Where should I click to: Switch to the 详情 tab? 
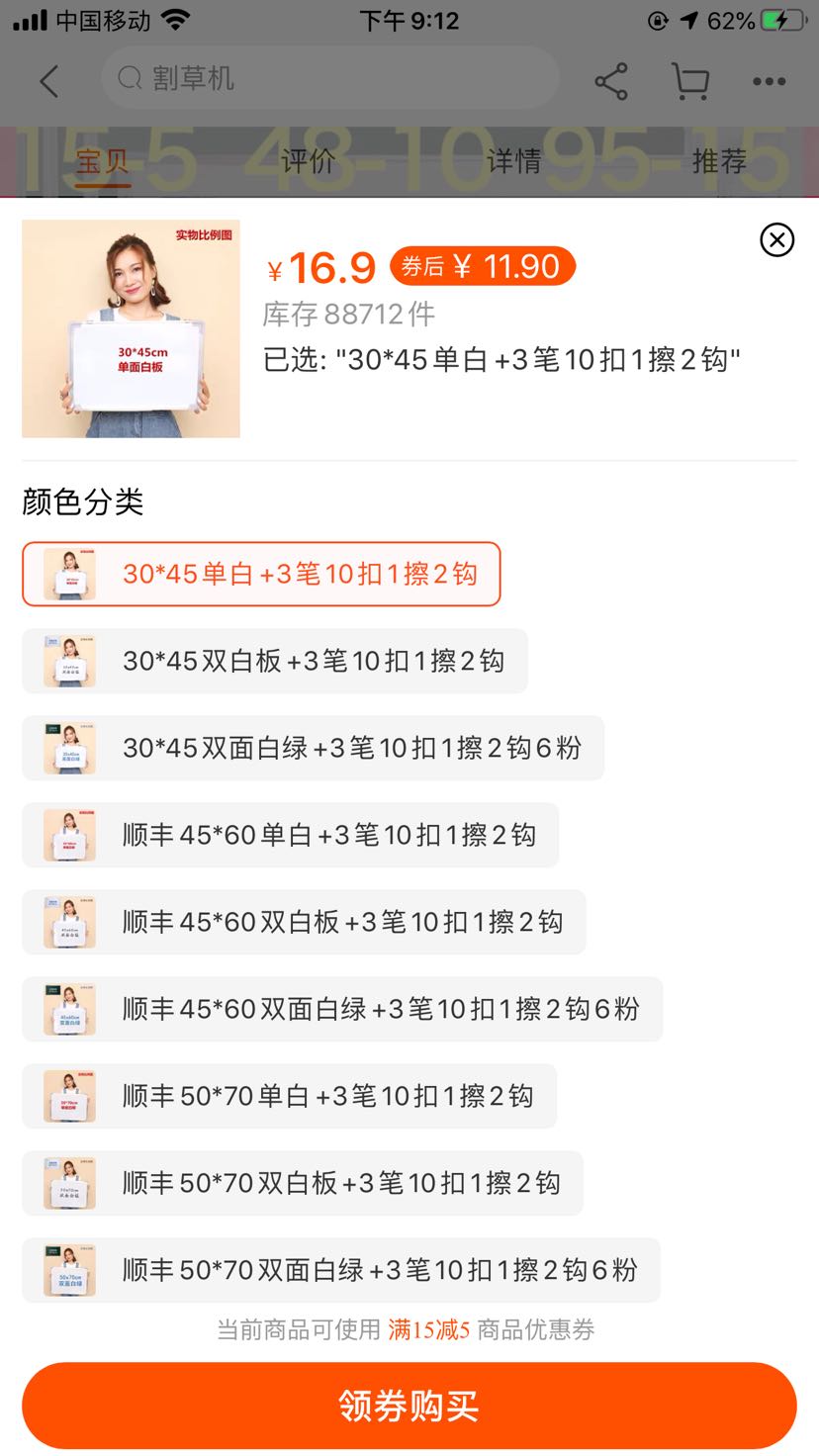513,161
